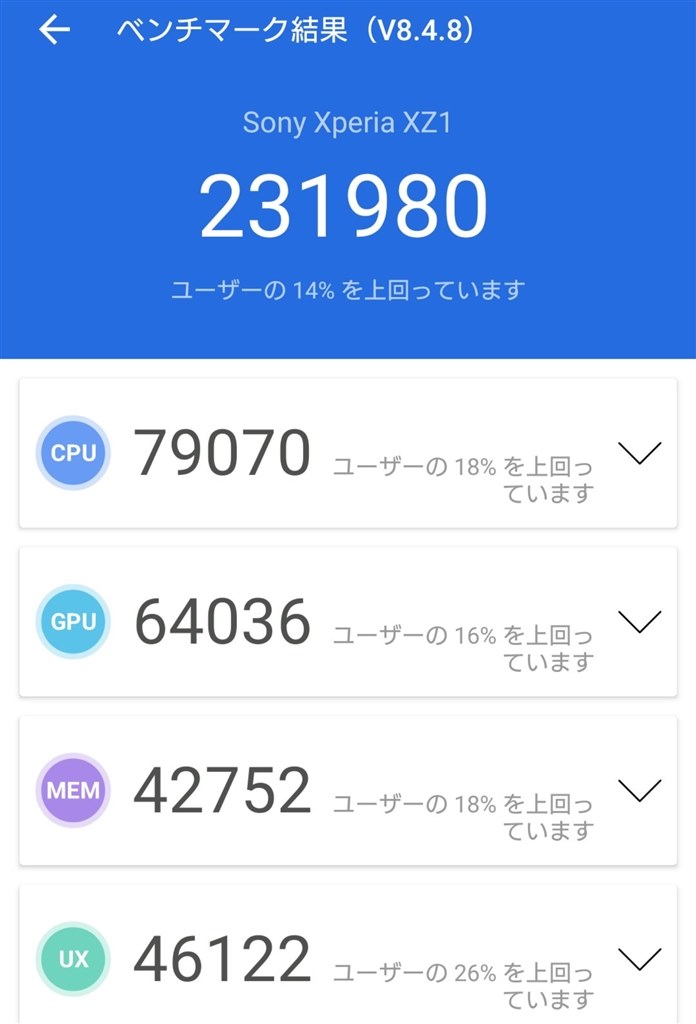Go back from benchmark results
Image resolution: width=696 pixels, height=1024 pixels.
pyautogui.click(x=54, y=31)
